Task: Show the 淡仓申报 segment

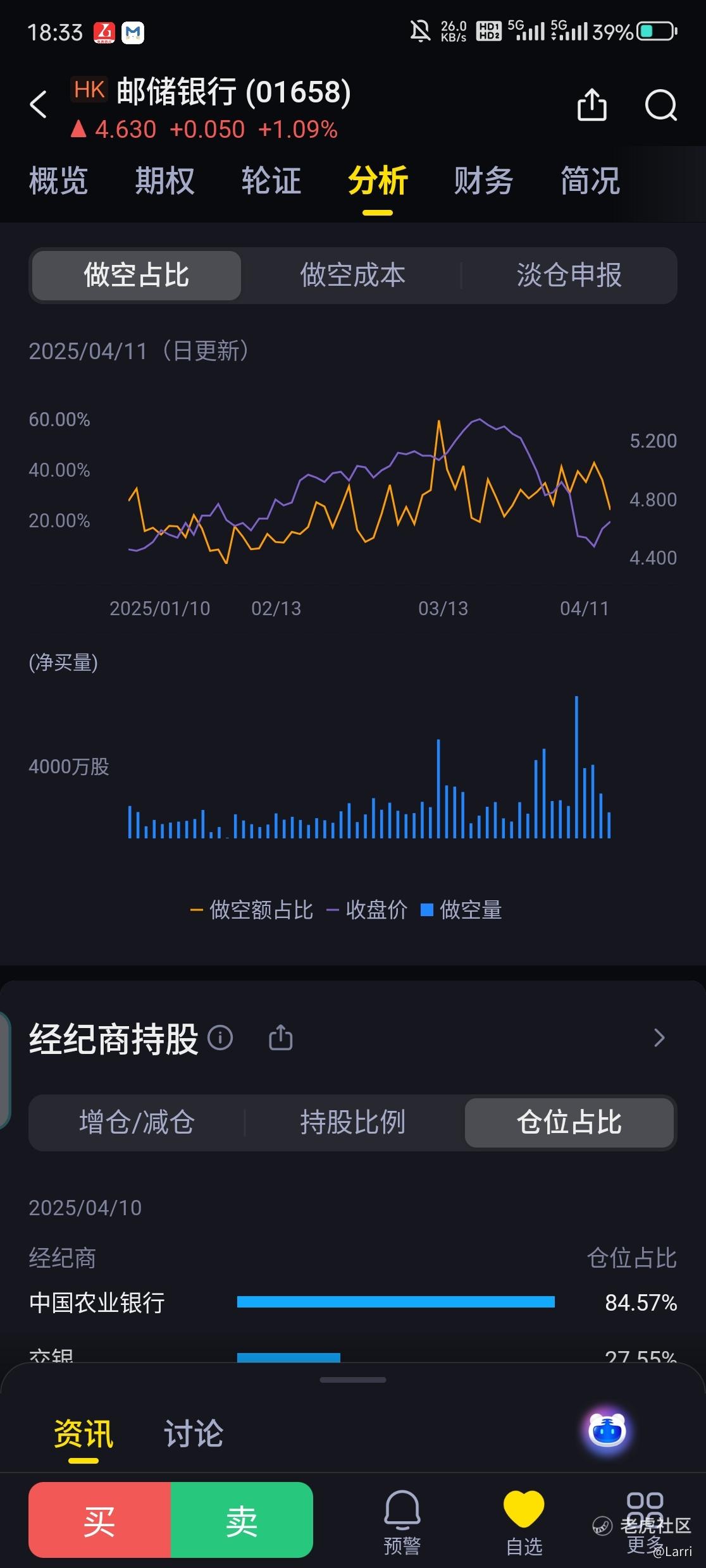Action: click(569, 275)
